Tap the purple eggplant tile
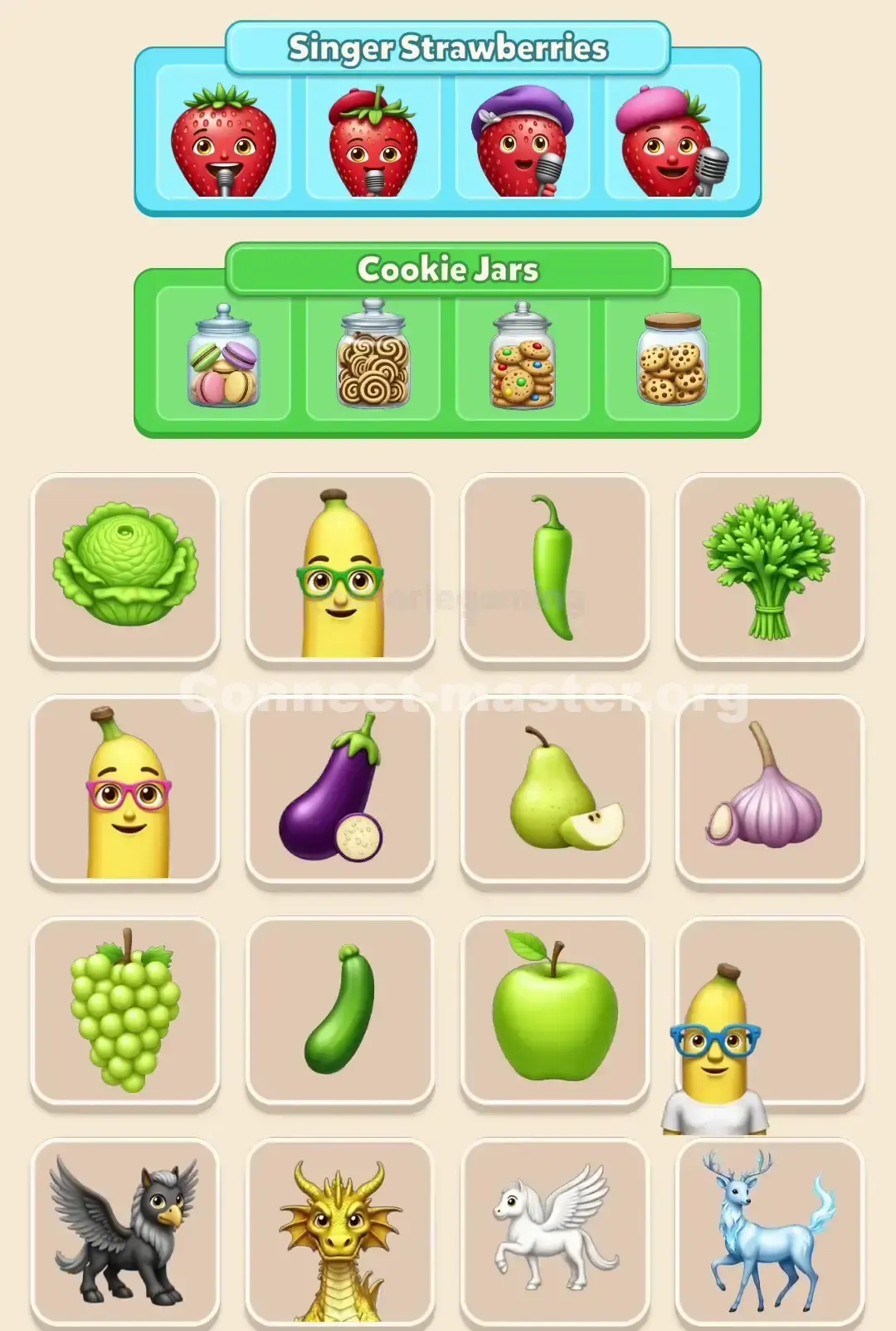896x1331 pixels. (x=340, y=791)
